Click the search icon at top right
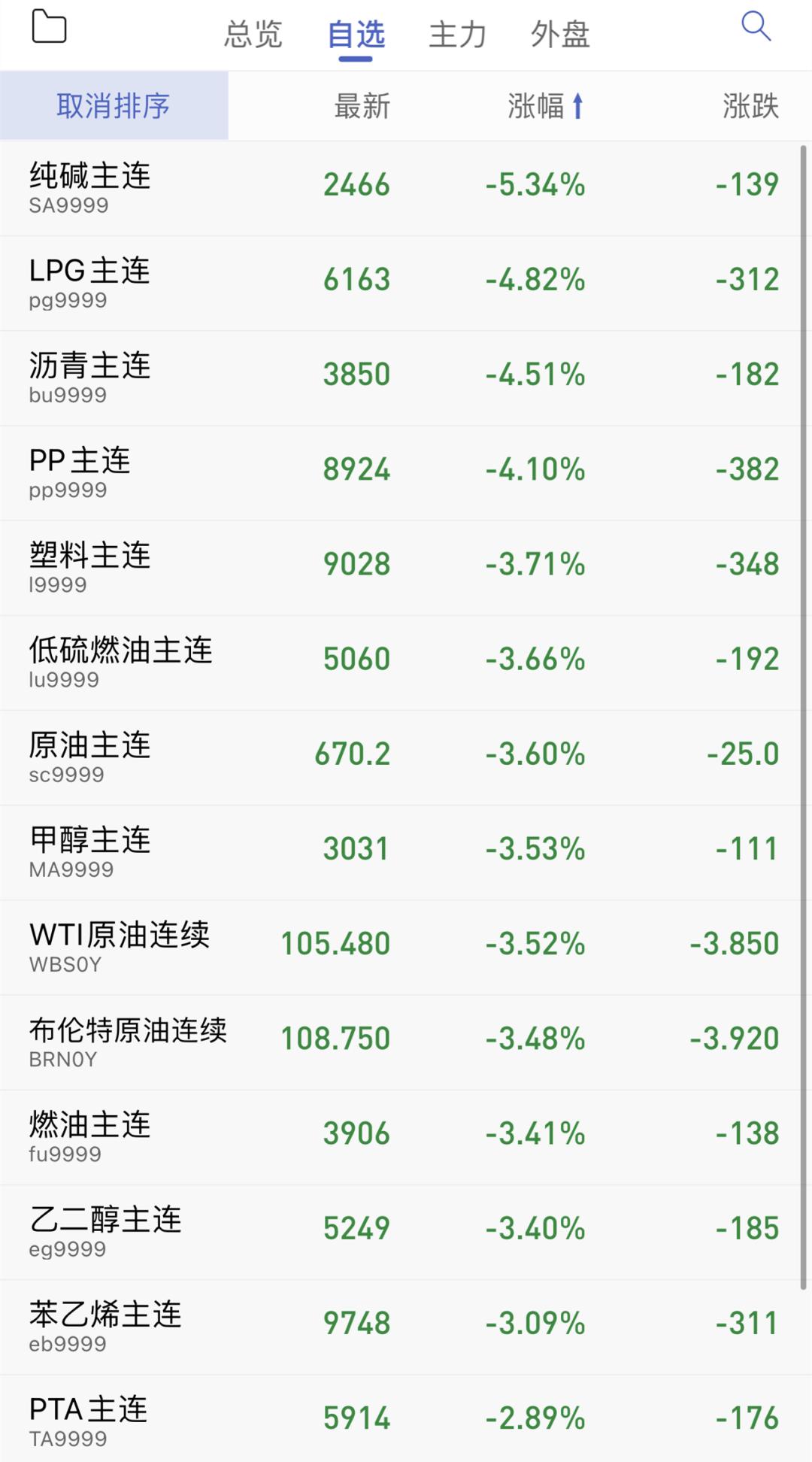Screen dimensions: 812x1462 coord(756,26)
